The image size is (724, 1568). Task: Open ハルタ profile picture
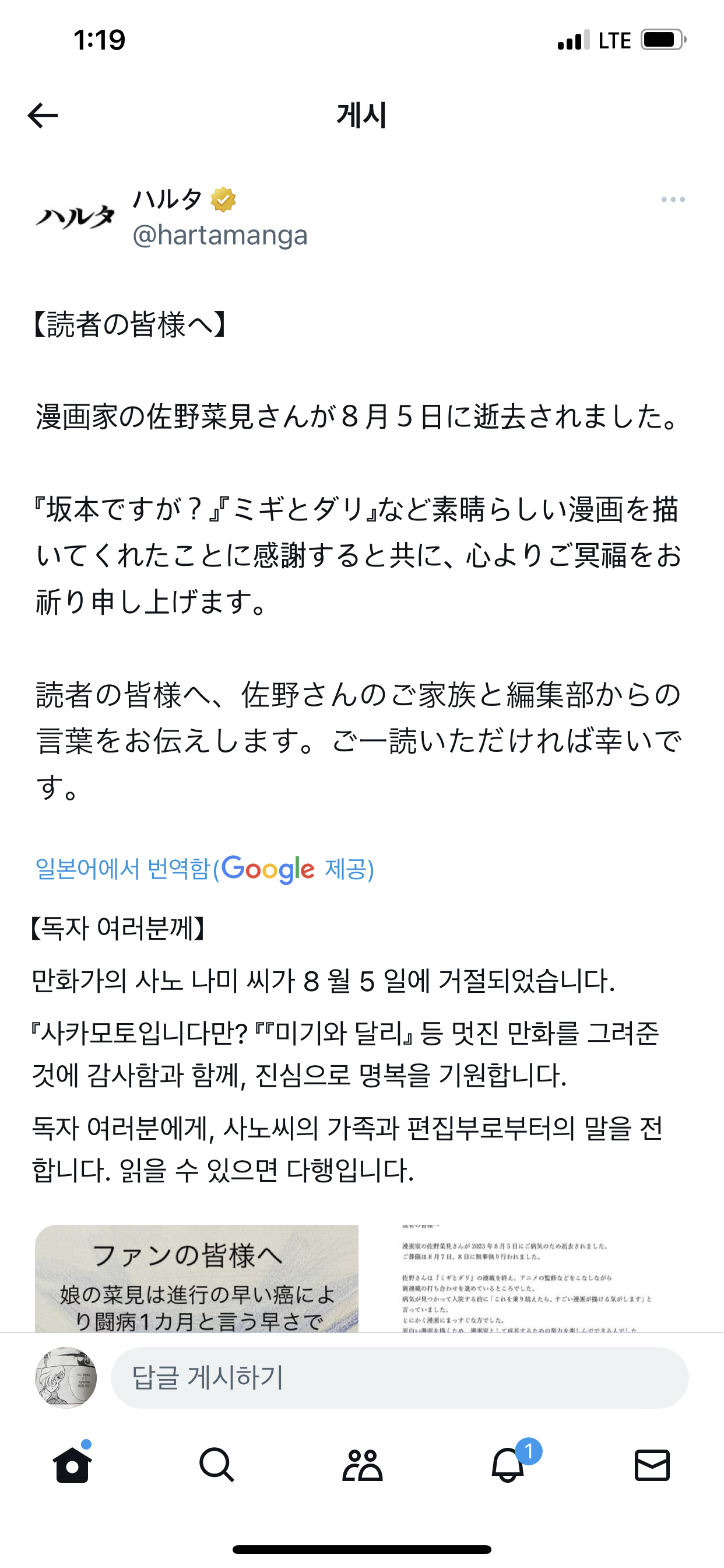(x=74, y=218)
